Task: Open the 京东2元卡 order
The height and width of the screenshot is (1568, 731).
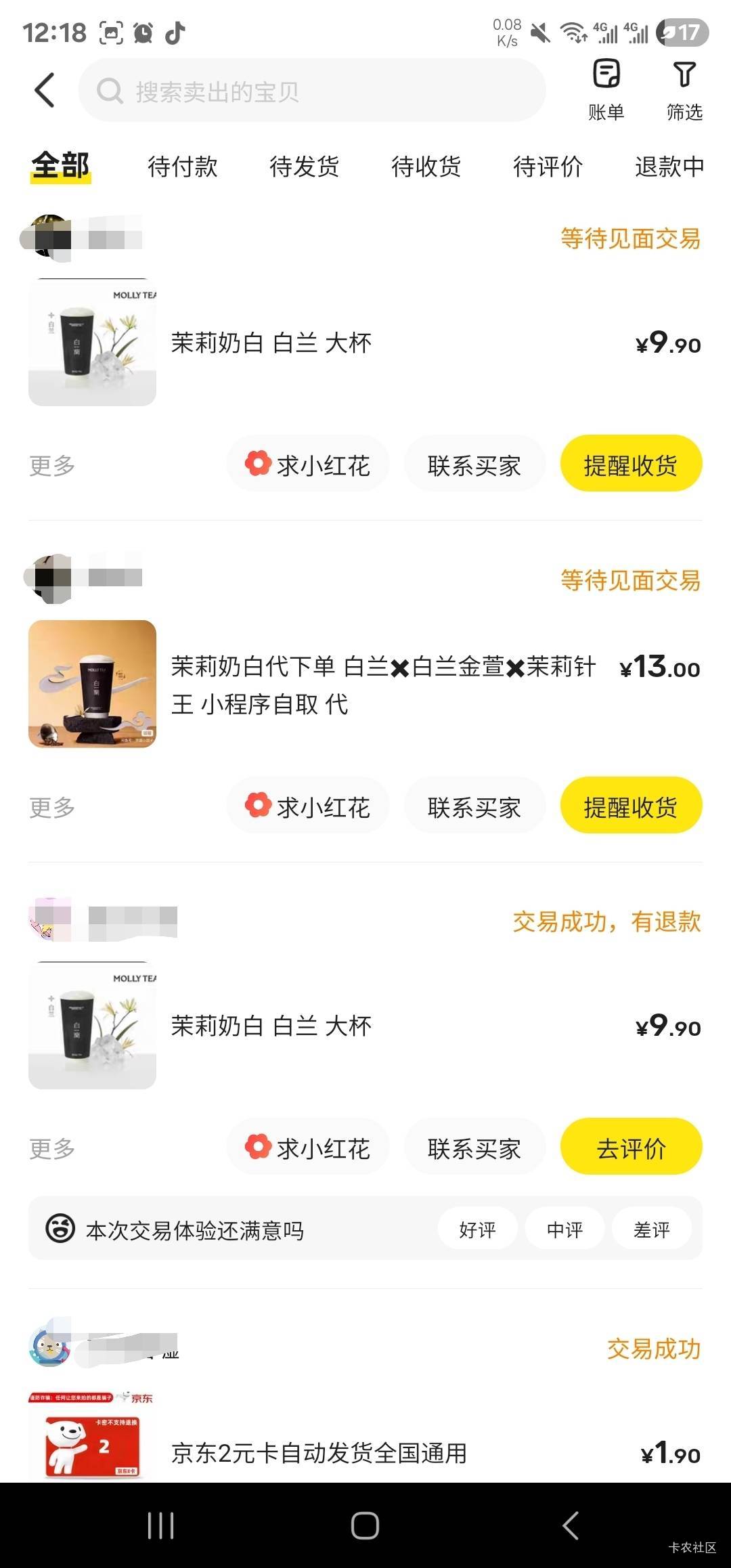Action: 318,1452
